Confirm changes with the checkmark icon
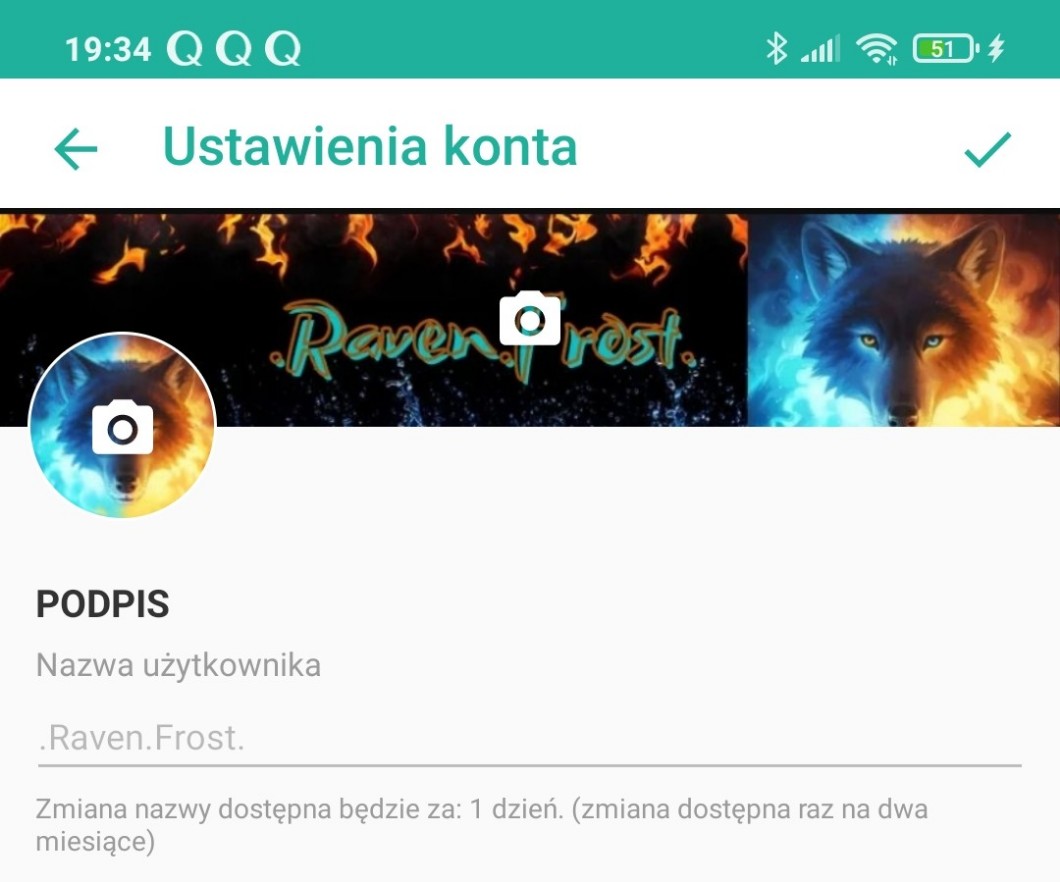This screenshot has width=1060, height=882. tap(987, 149)
